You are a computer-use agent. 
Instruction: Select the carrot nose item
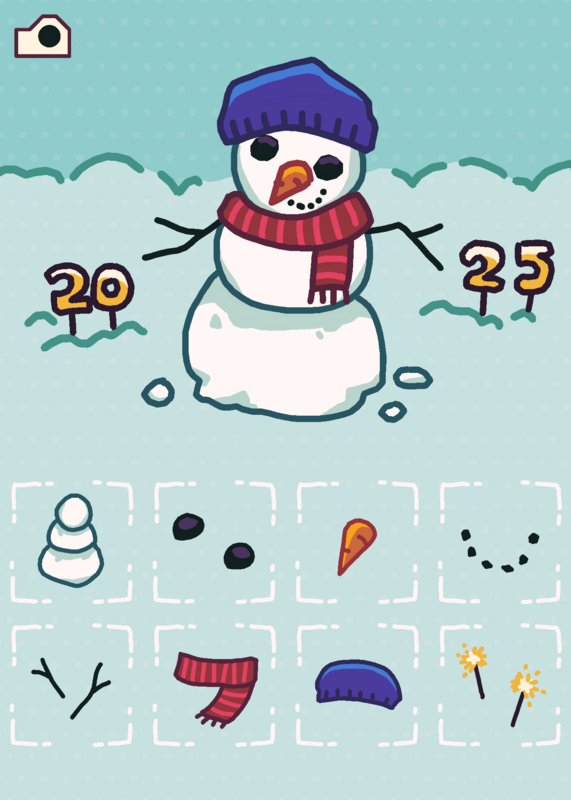pos(357,541)
